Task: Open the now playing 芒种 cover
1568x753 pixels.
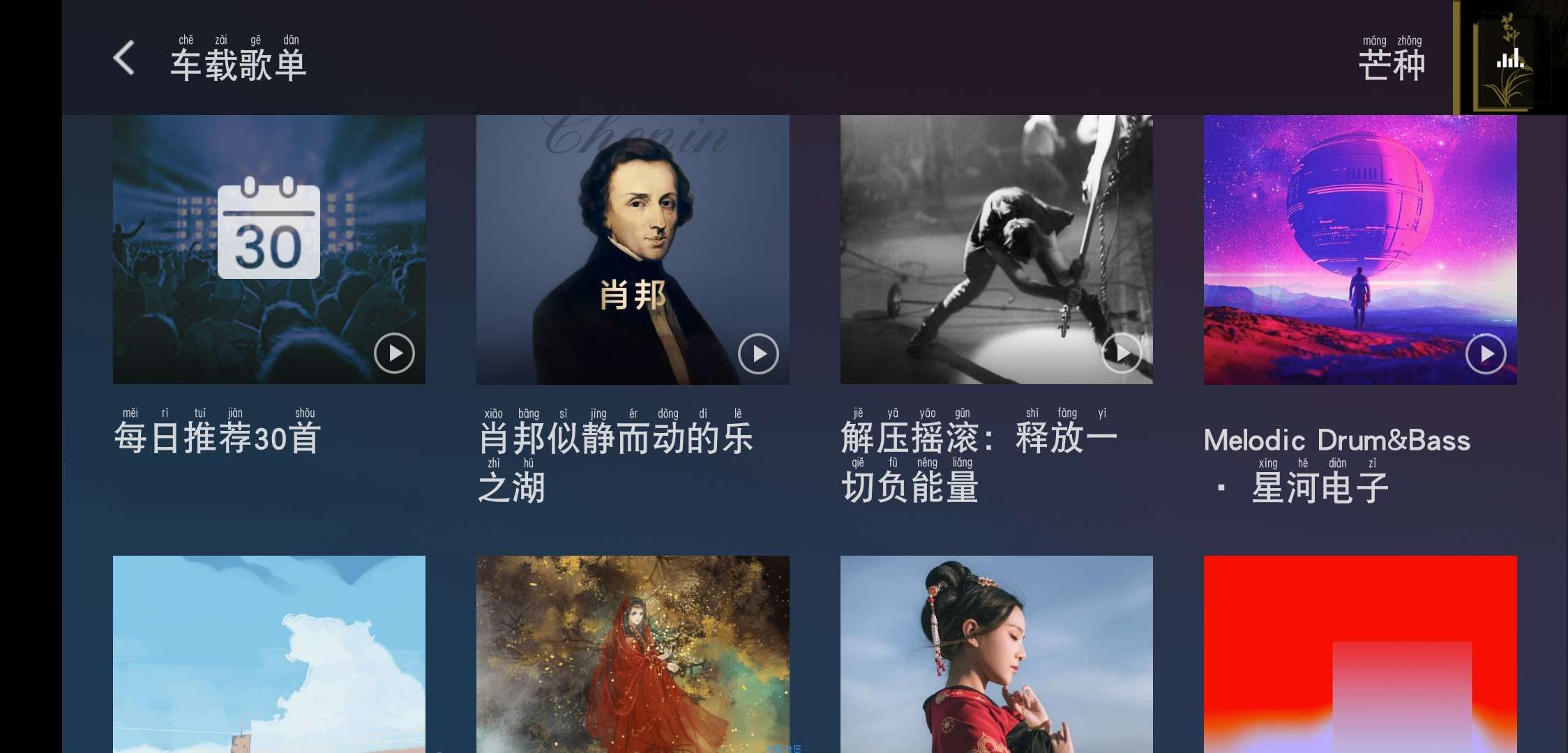Action: pos(1509,58)
